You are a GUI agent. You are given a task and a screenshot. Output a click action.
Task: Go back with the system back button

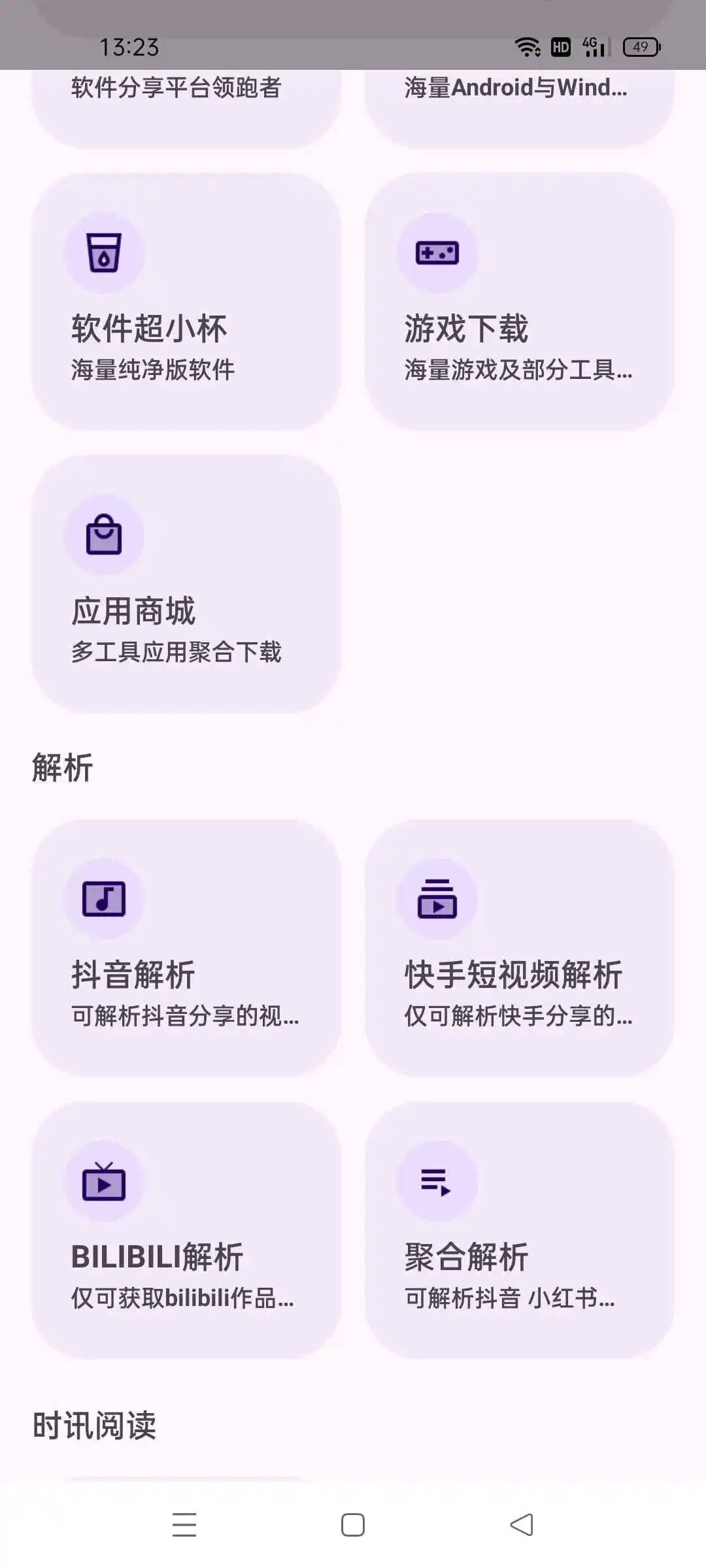[522, 1525]
